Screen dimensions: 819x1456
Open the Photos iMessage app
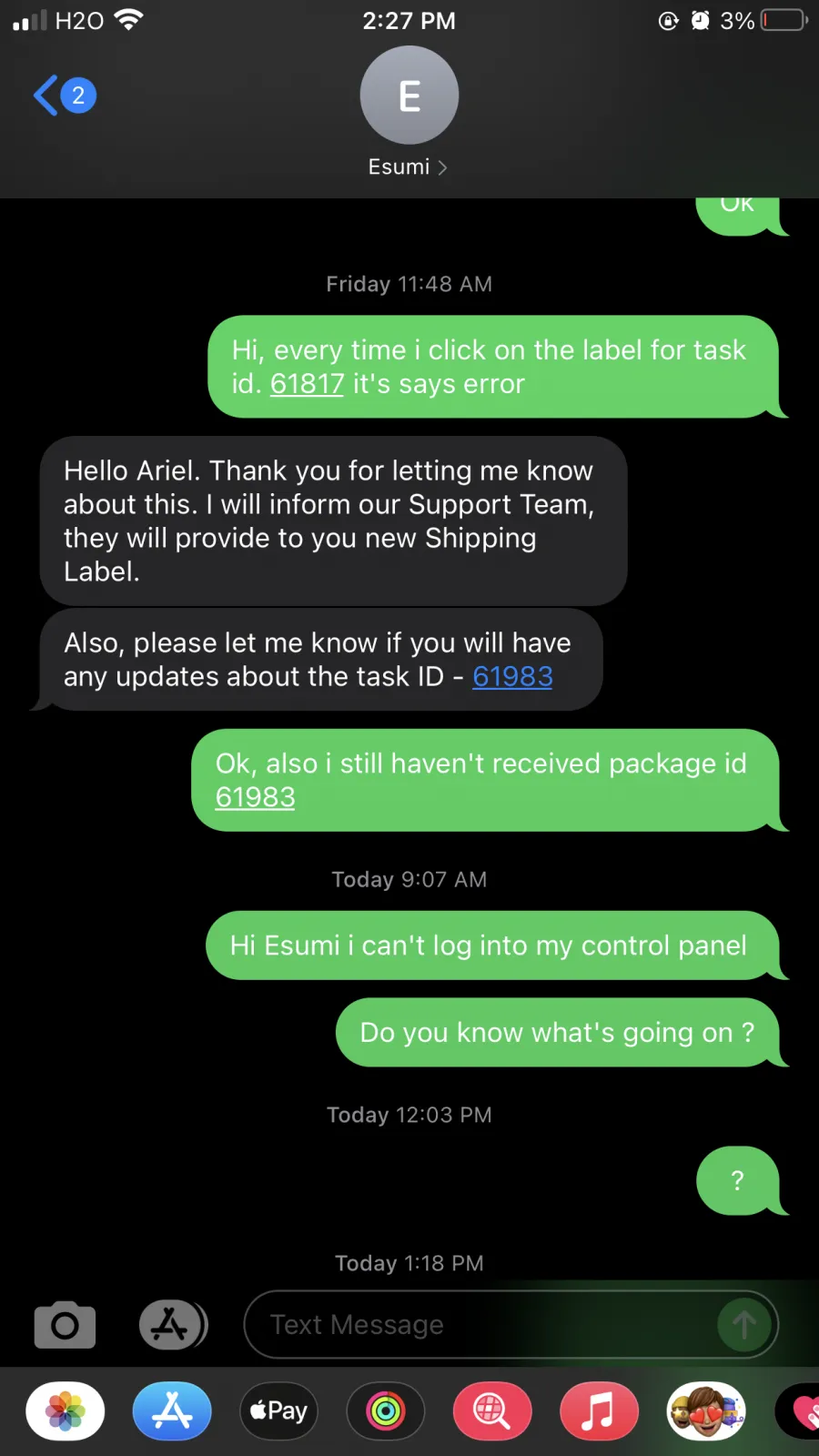point(66,1411)
